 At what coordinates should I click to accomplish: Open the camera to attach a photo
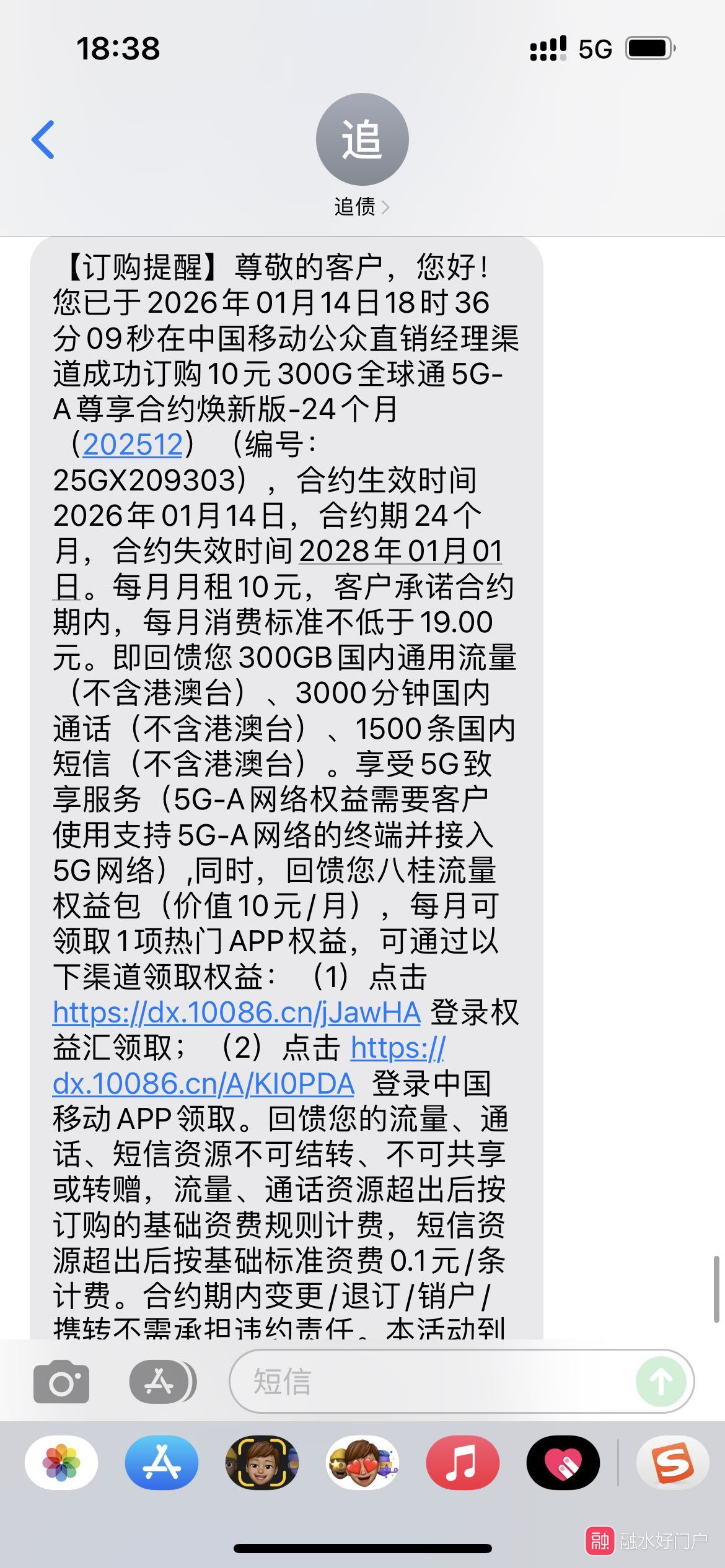(x=61, y=1382)
